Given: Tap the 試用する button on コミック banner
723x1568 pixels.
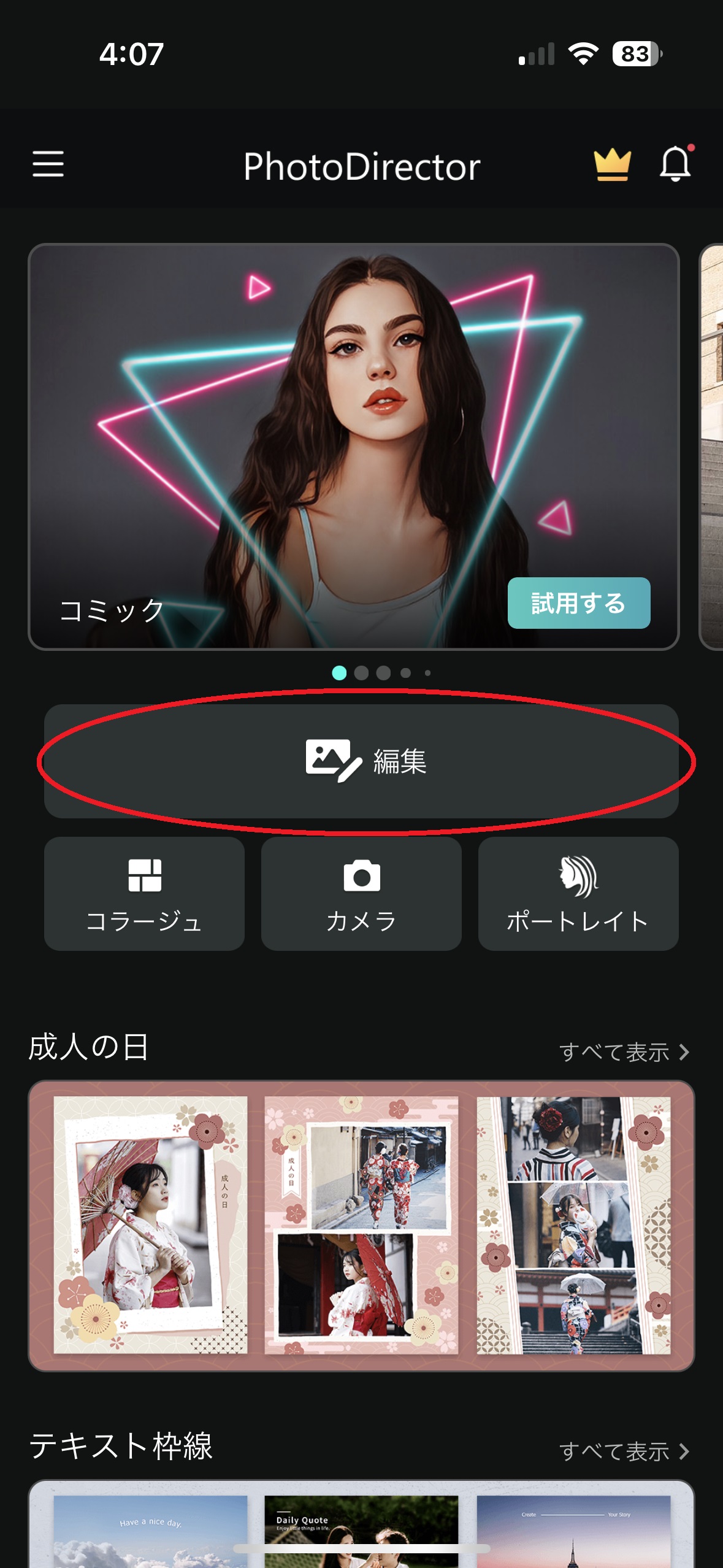Looking at the screenshot, I should click(578, 602).
